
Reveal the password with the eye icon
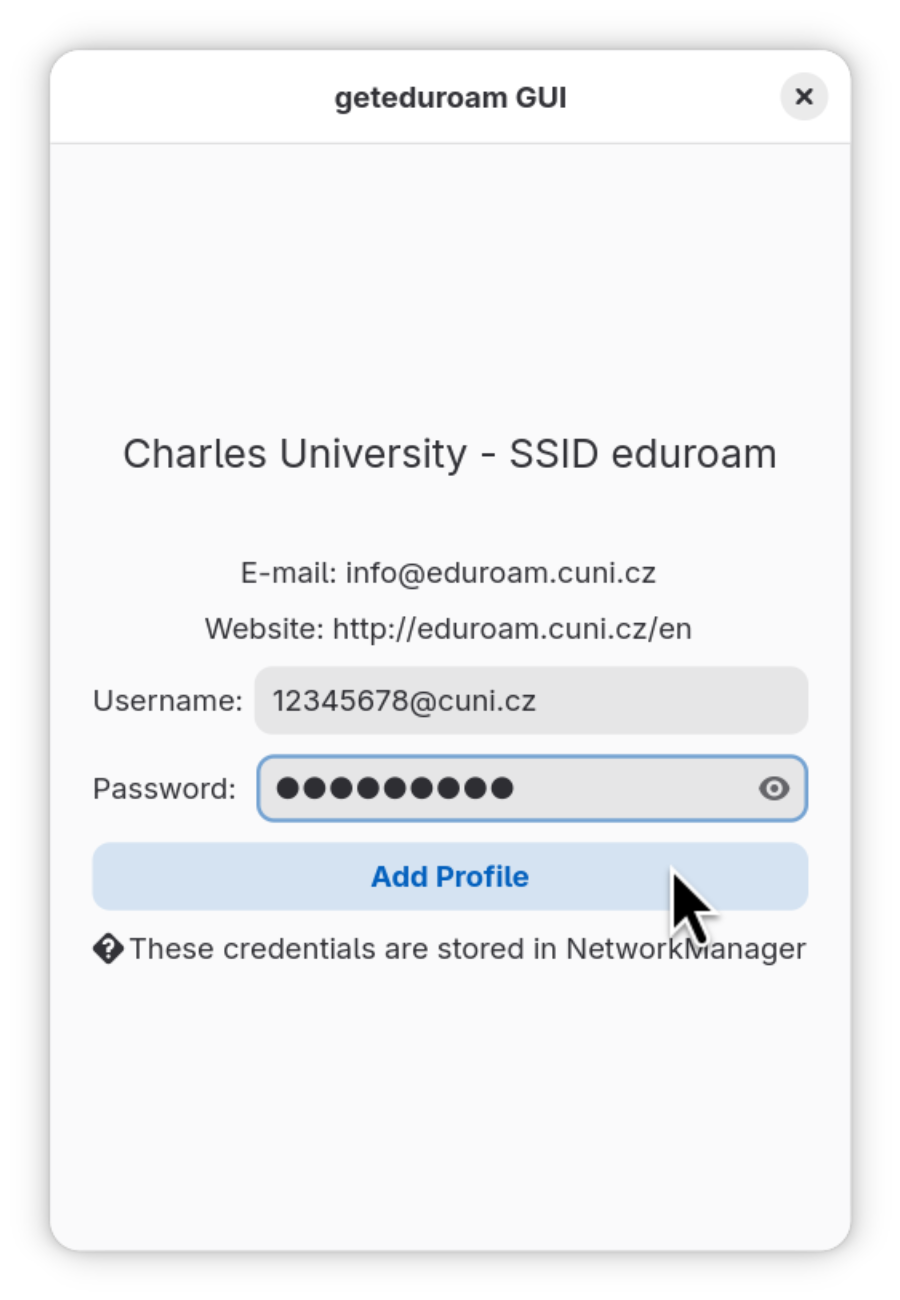773,789
